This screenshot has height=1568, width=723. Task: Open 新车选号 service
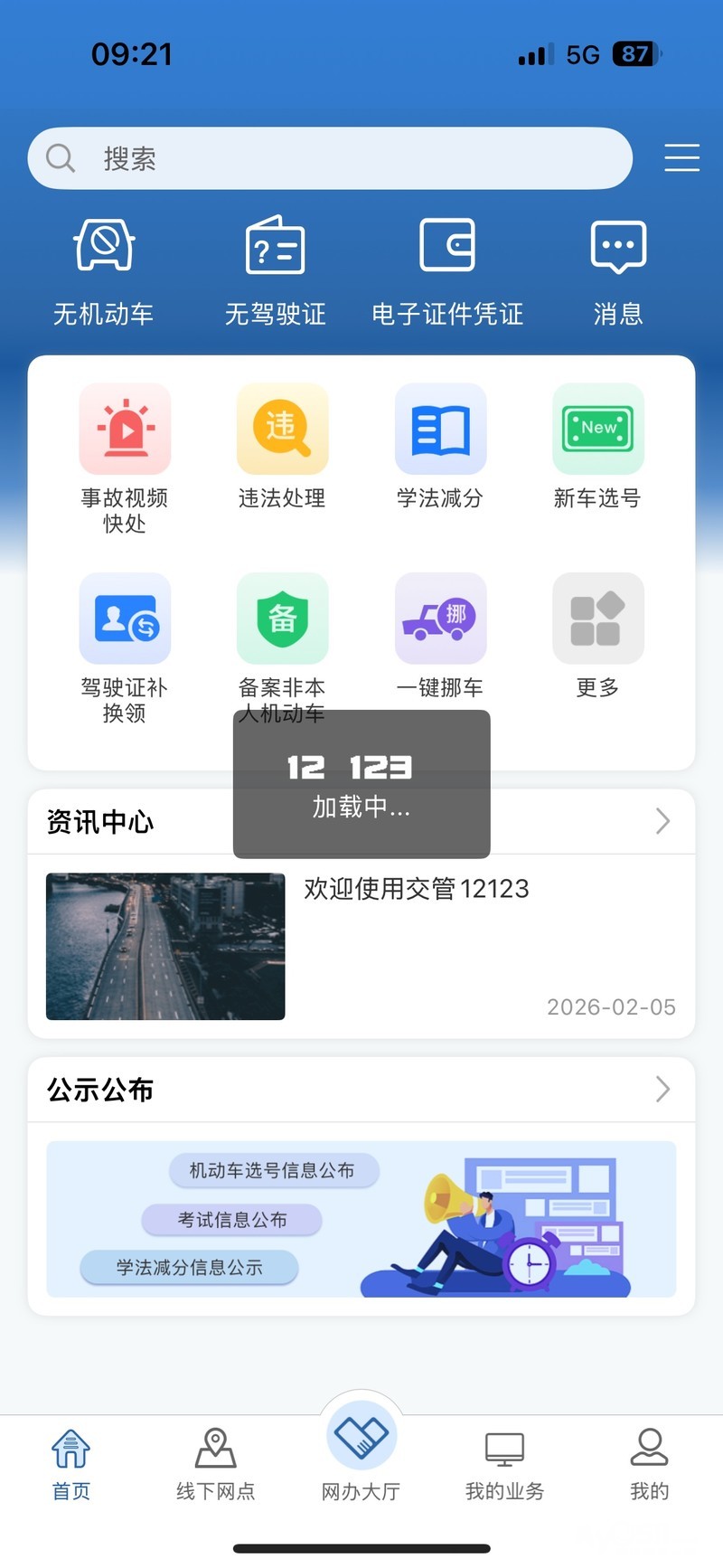(597, 447)
